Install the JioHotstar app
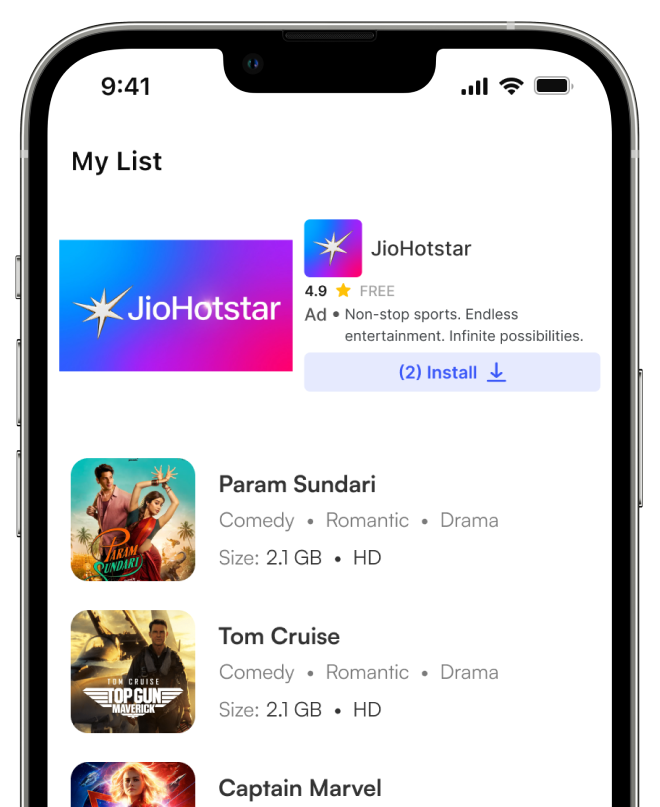 pos(452,372)
